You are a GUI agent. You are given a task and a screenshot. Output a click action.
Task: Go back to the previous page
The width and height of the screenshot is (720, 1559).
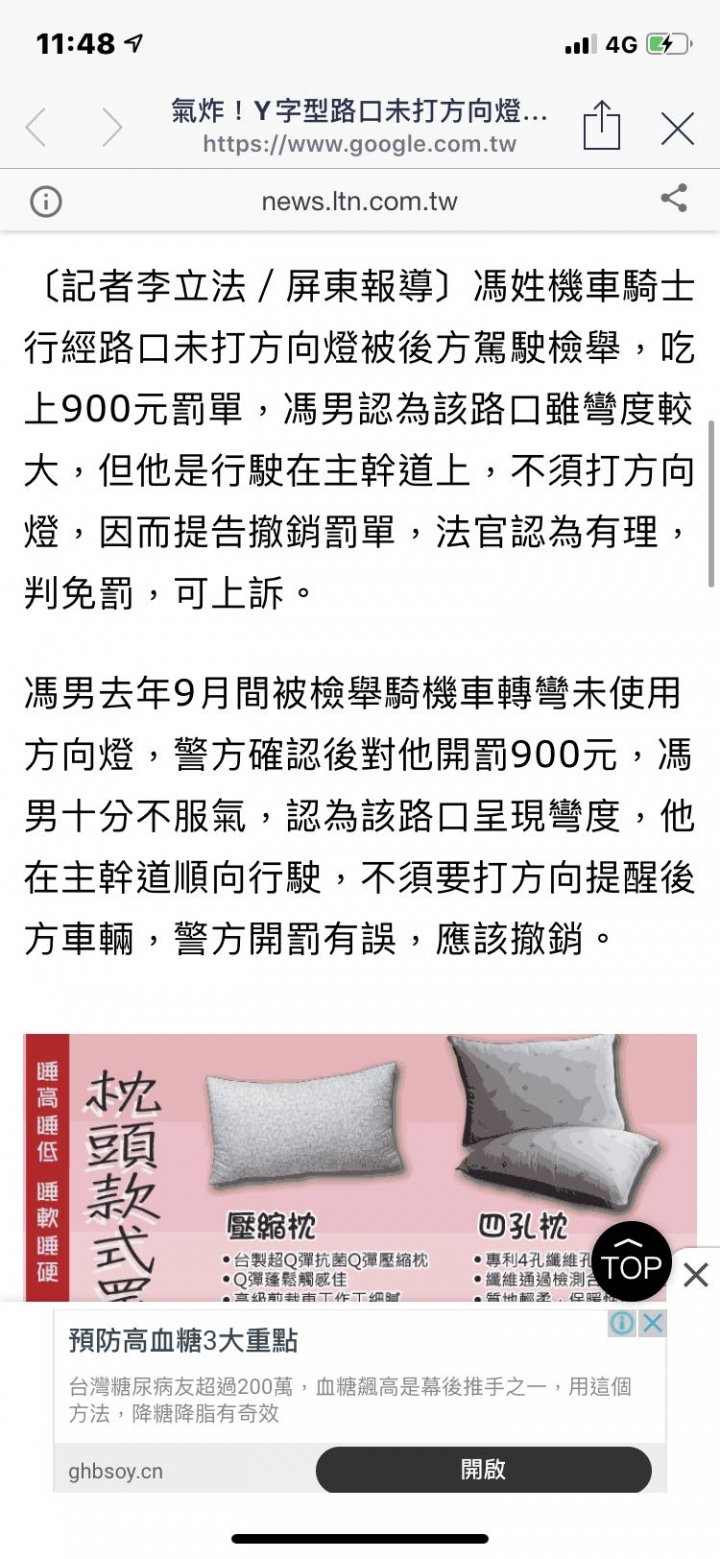click(36, 129)
